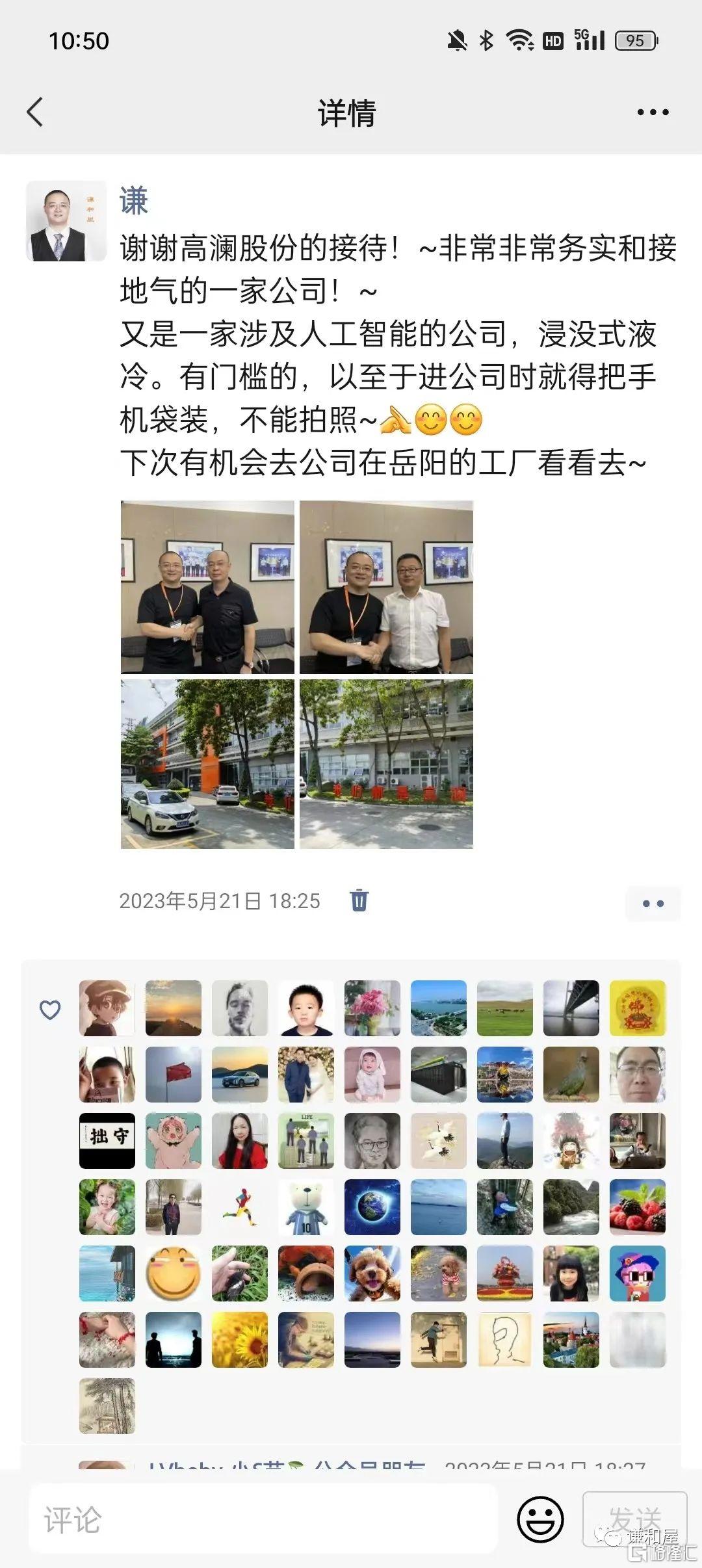Open the emoji picker beside the comment box
The height and width of the screenshot is (1568, 702).
point(540,1519)
